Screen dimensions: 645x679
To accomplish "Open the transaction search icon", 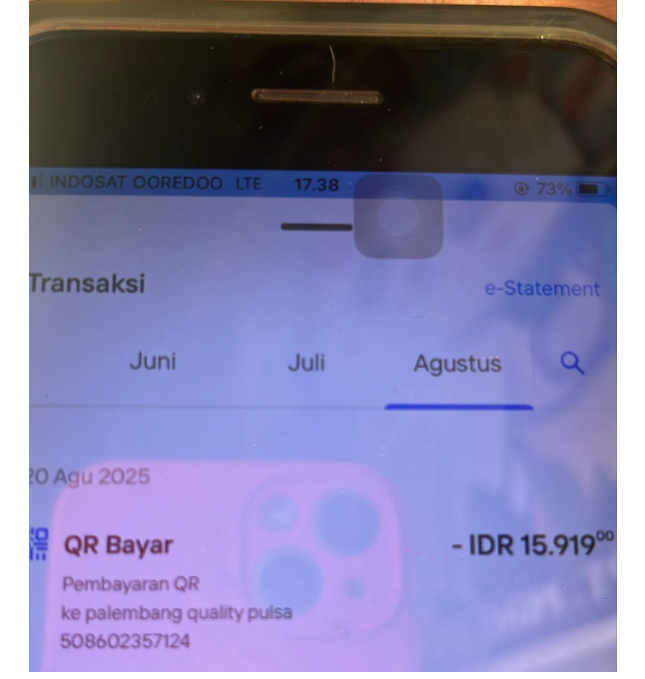I will pyautogui.click(x=572, y=363).
